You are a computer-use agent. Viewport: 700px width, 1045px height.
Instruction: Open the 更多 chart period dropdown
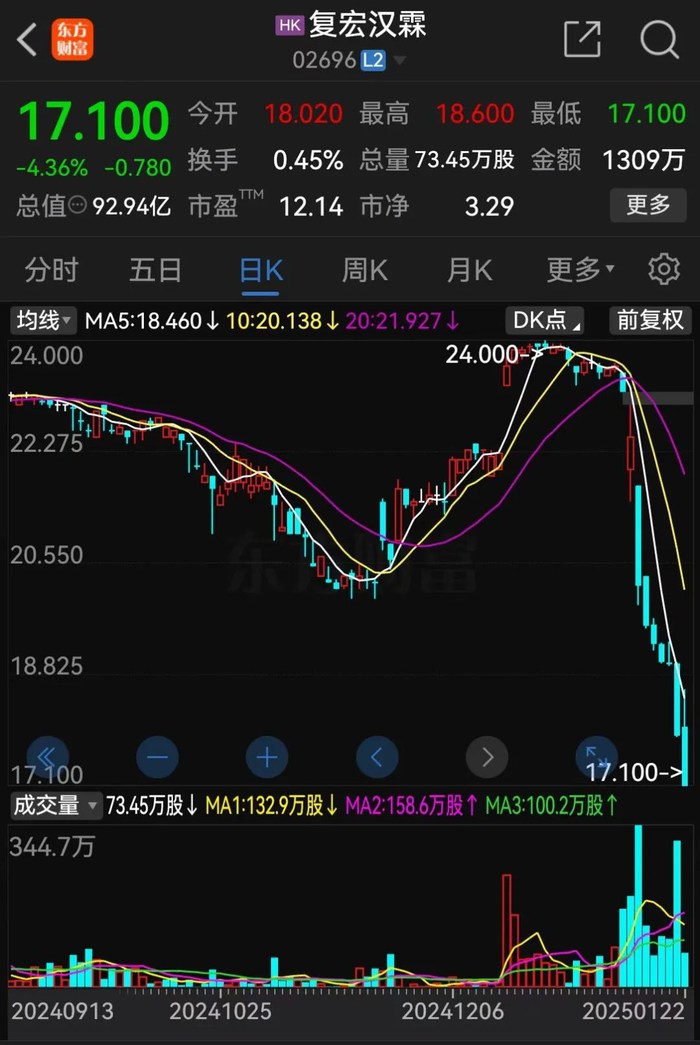[x=580, y=270]
